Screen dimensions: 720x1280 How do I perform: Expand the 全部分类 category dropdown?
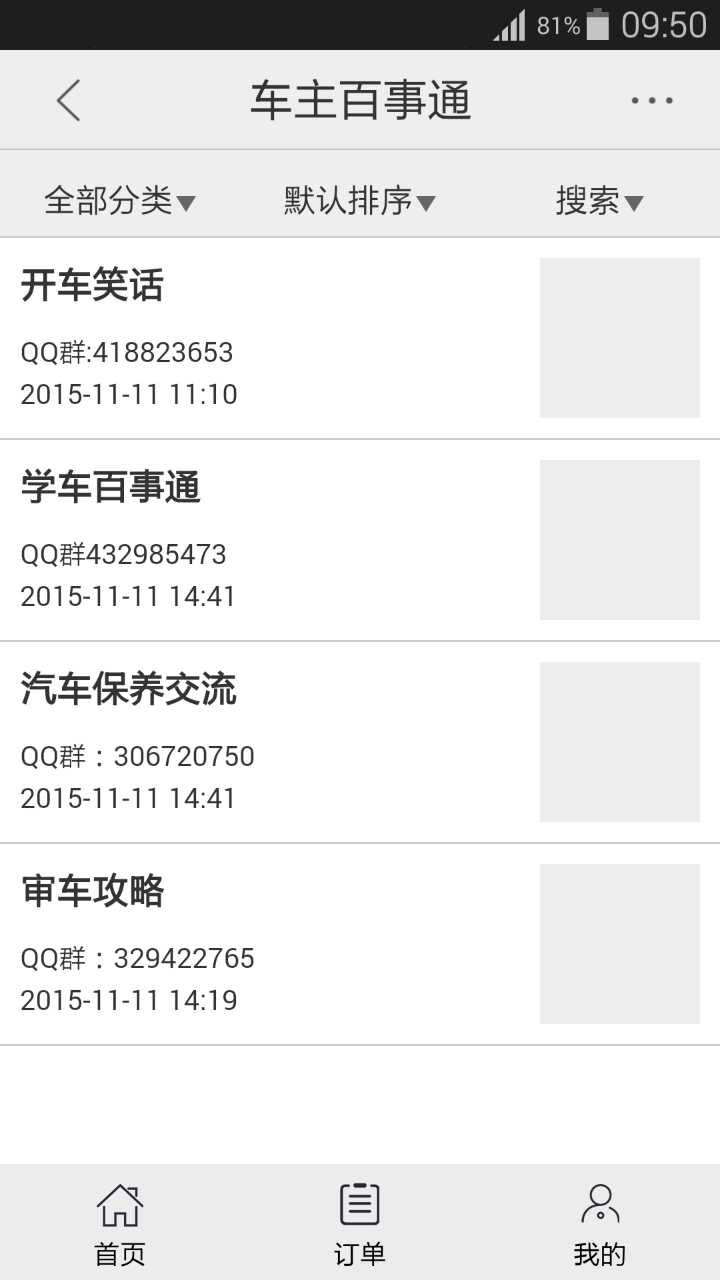120,201
